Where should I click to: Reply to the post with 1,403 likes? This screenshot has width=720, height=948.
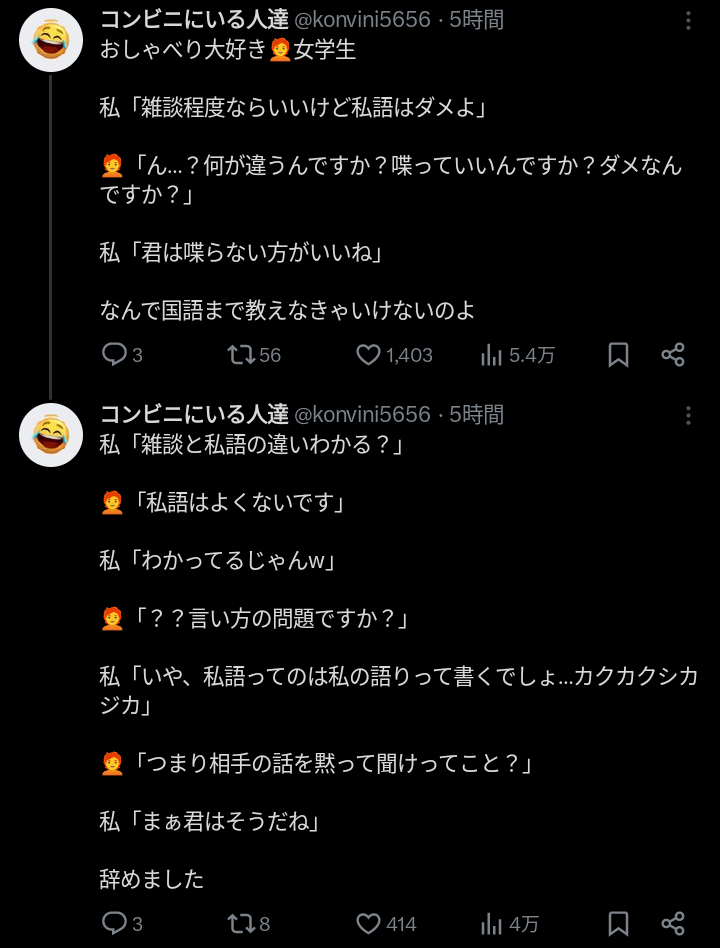[x=114, y=355]
